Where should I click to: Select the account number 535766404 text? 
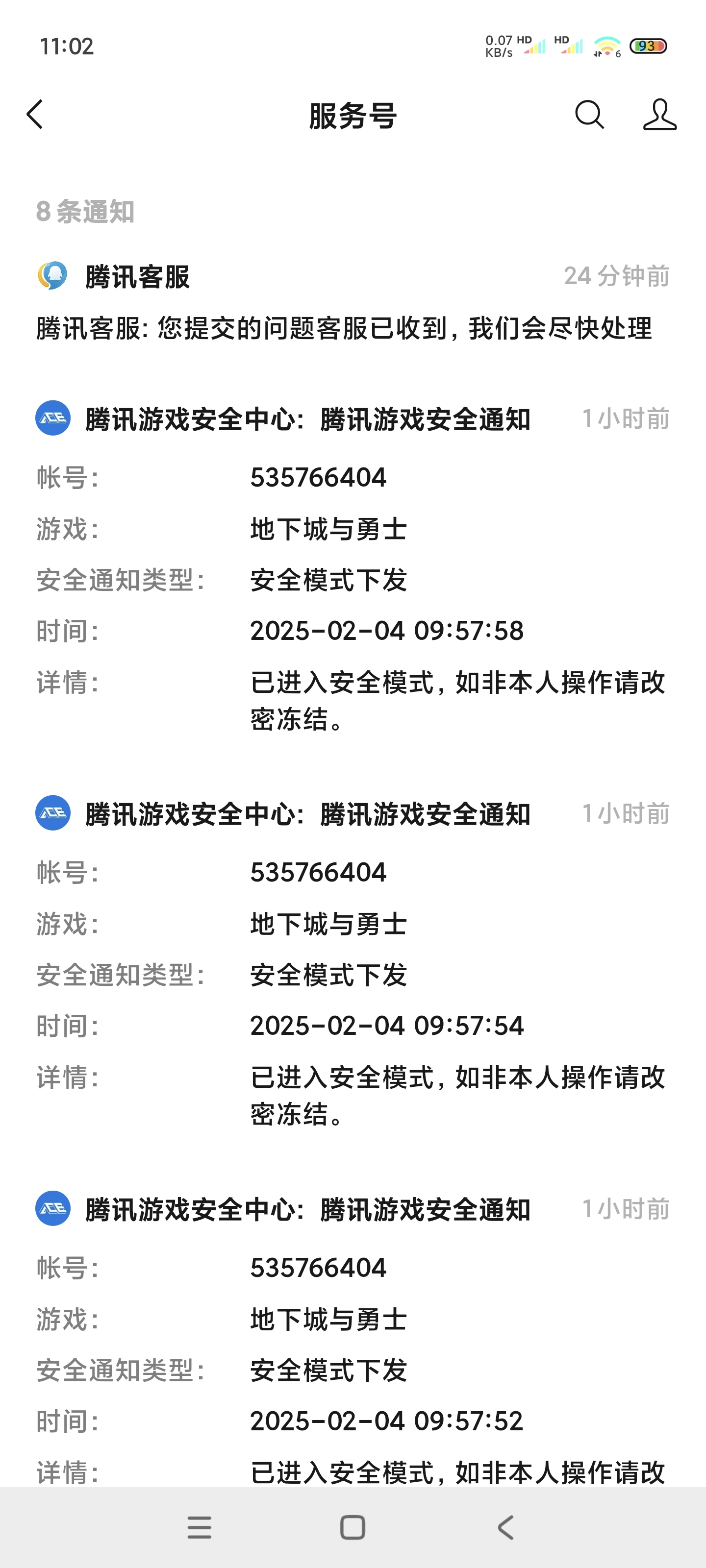[x=319, y=478]
